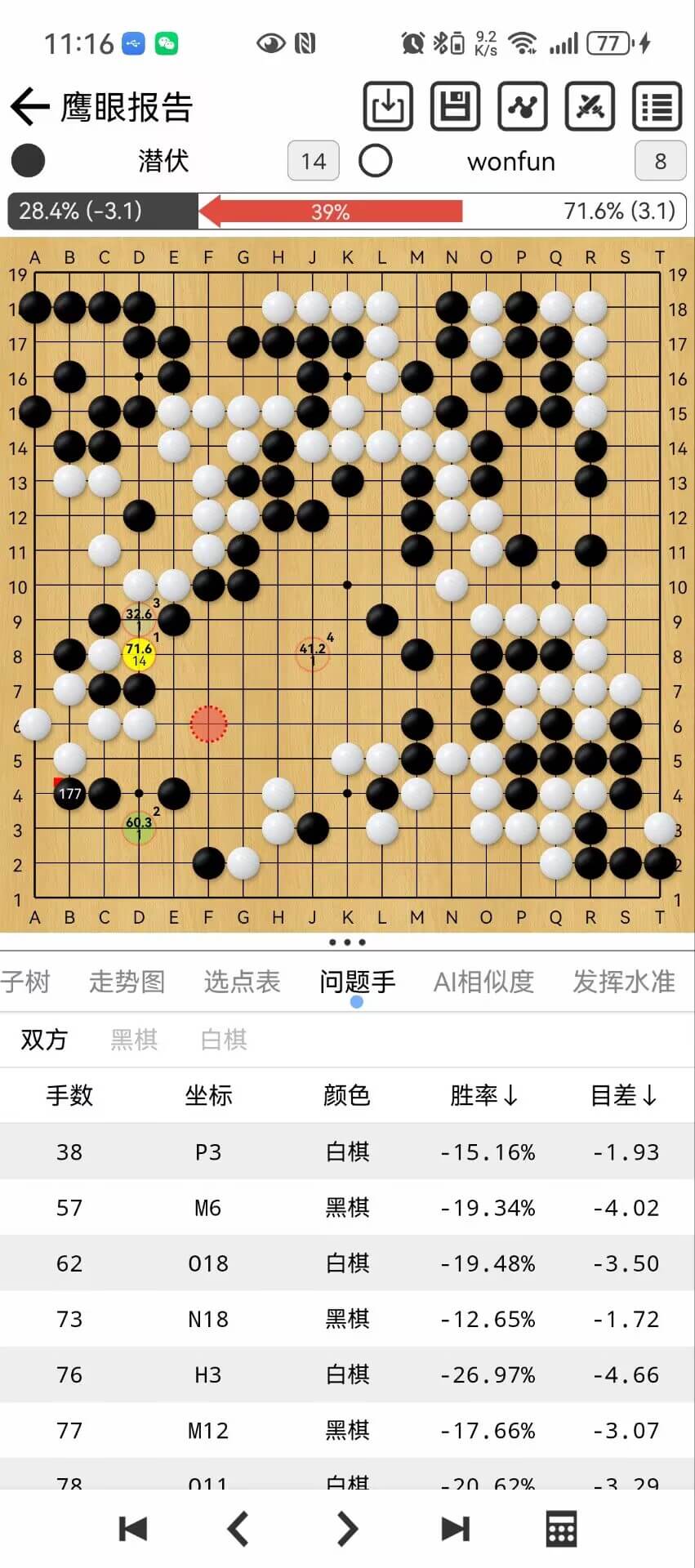Open the AI相似度 tab
Viewport: 695px width, 1568px height.
click(483, 981)
